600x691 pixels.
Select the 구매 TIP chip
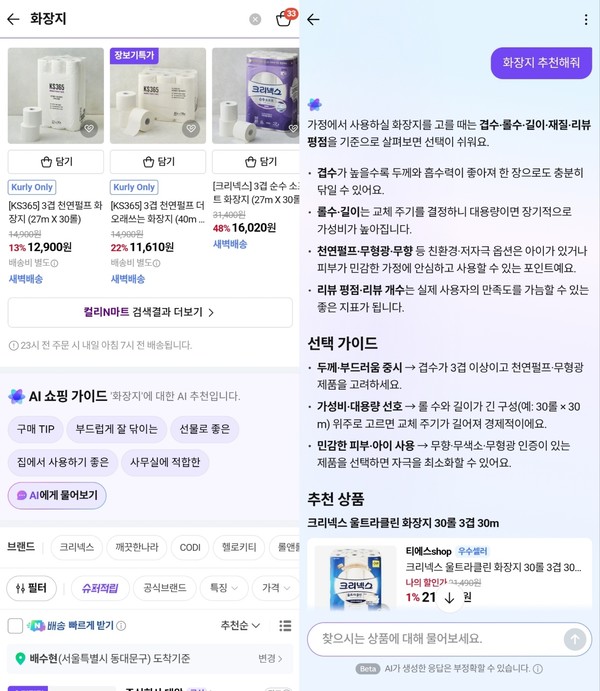35,429
